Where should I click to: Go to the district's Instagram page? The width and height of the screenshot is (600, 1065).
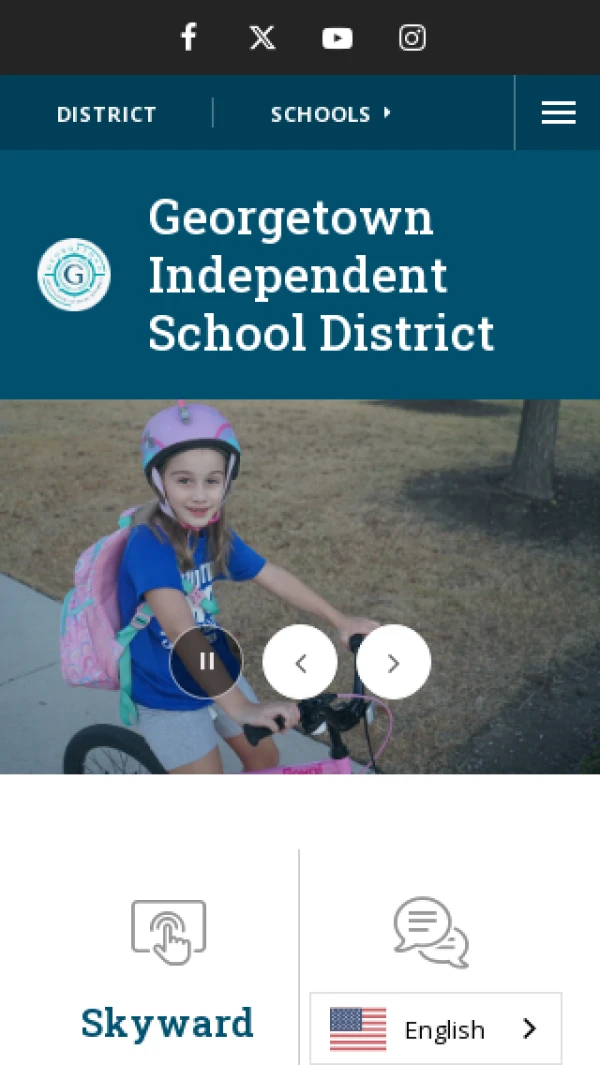(x=412, y=38)
